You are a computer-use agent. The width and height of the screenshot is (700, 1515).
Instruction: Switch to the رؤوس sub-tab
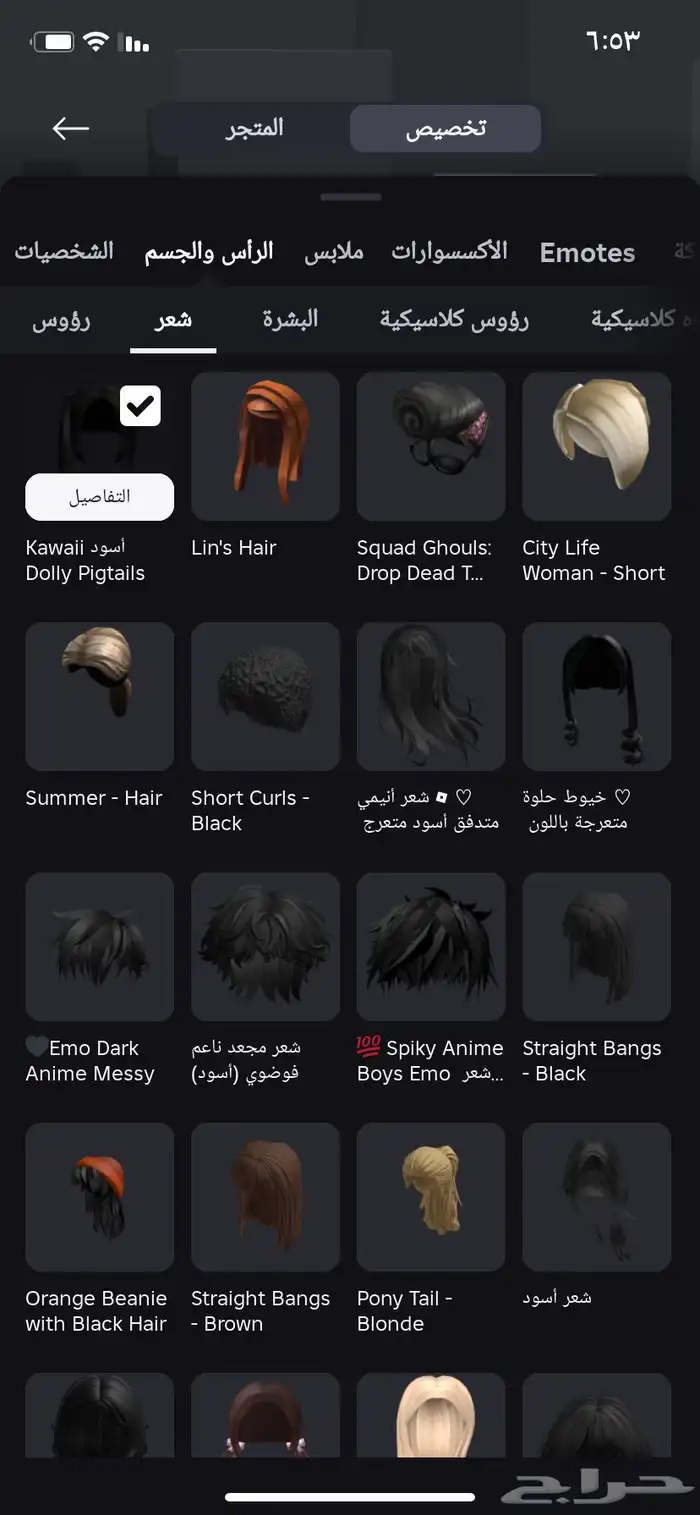click(61, 320)
